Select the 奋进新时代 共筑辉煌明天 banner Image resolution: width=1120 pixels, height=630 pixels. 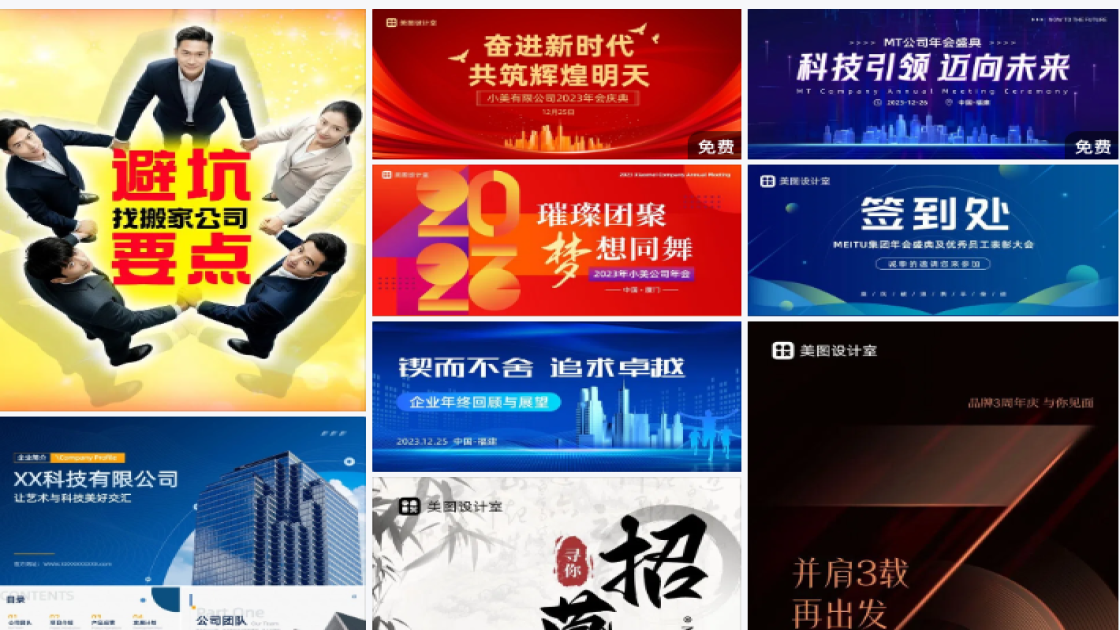click(x=556, y=84)
